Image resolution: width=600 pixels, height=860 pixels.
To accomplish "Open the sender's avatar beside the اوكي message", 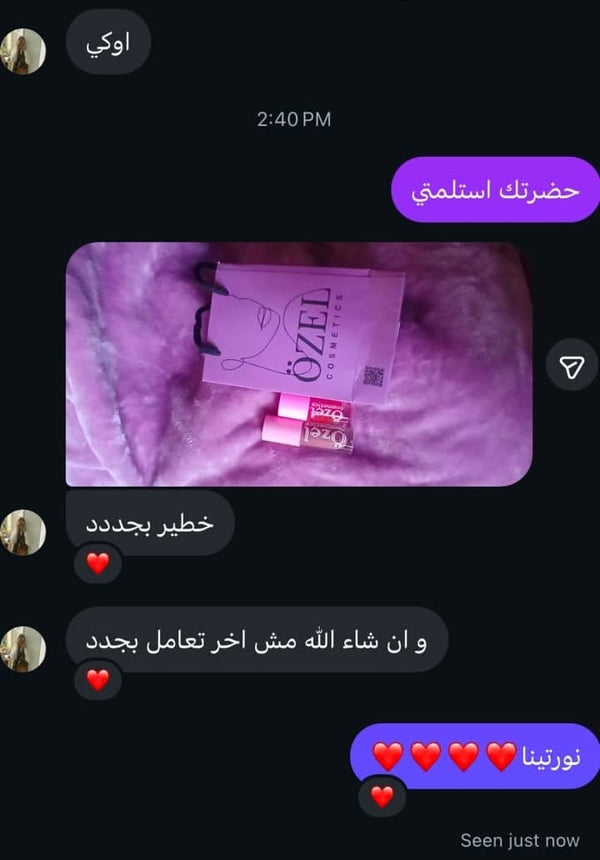I will tap(23, 51).
